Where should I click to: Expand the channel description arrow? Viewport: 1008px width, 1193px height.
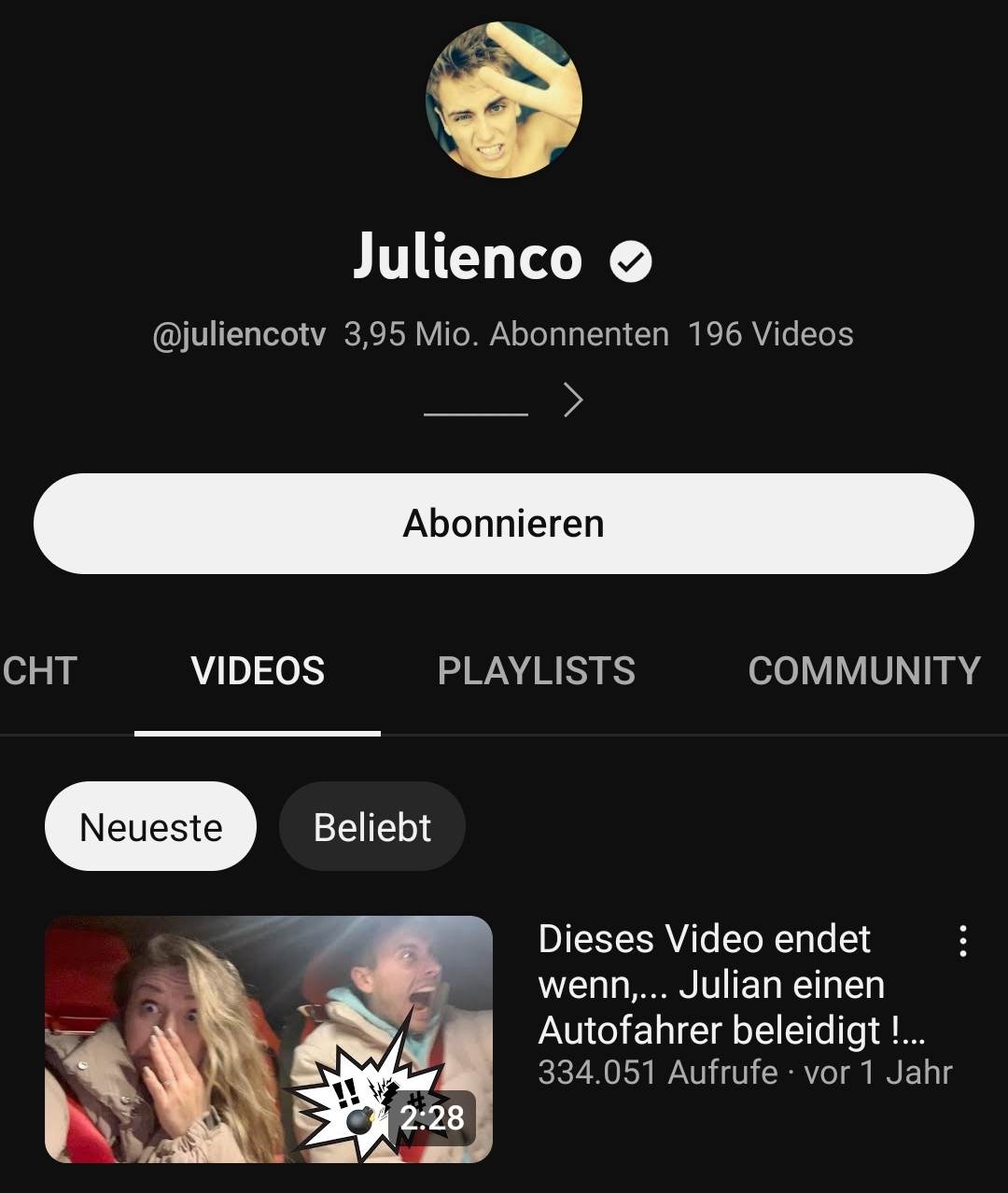click(x=573, y=400)
